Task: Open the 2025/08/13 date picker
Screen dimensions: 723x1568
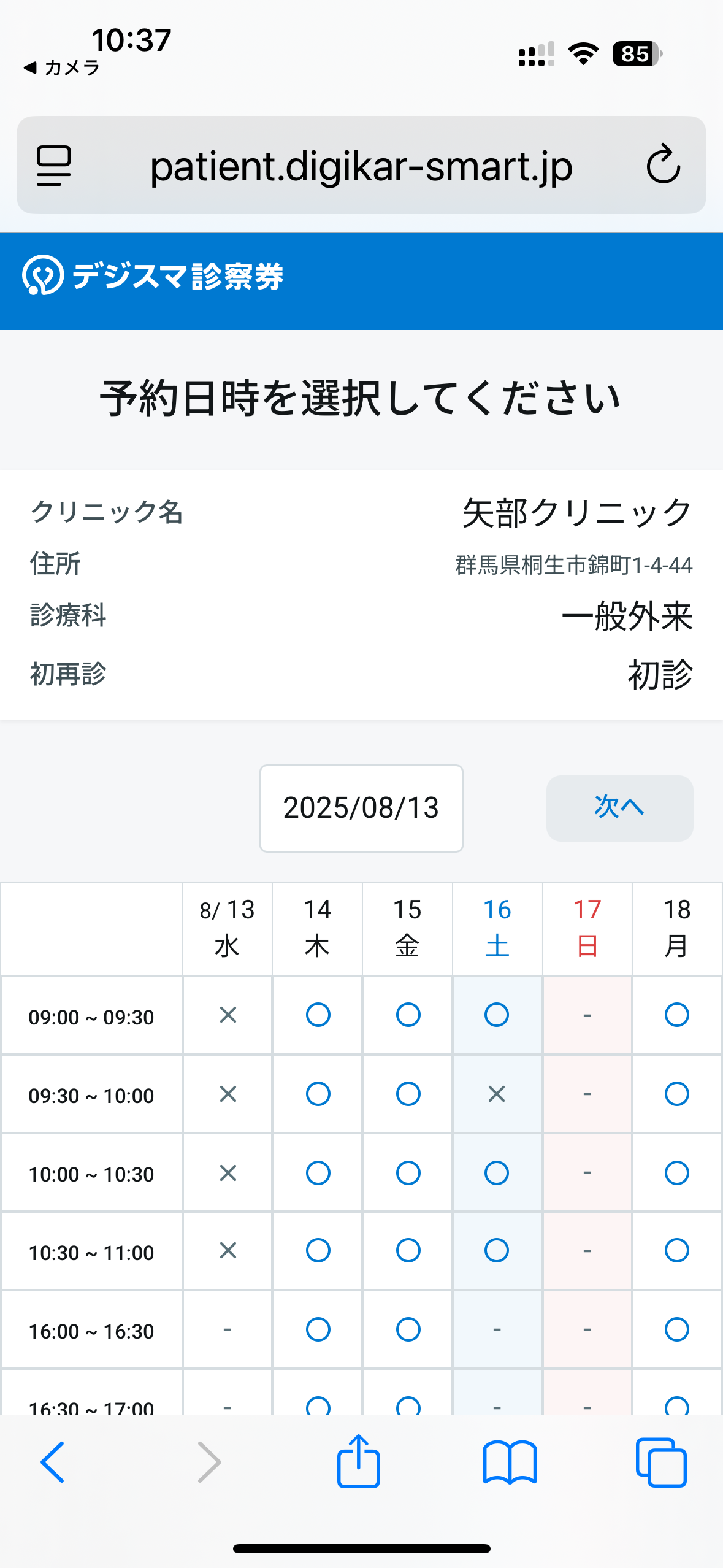Action: tap(361, 808)
